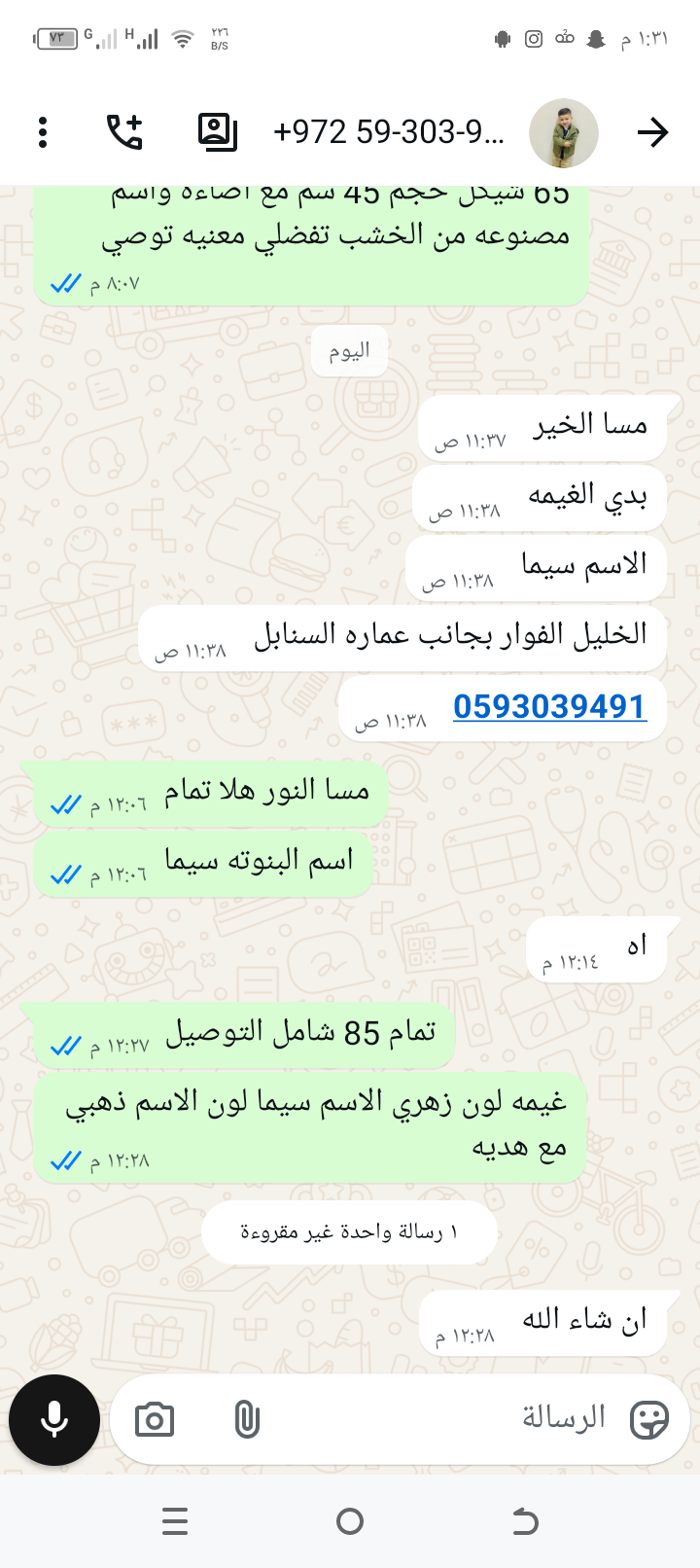Go to the system home screen
The height and width of the screenshot is (1568, 700).
point(350,1521)
